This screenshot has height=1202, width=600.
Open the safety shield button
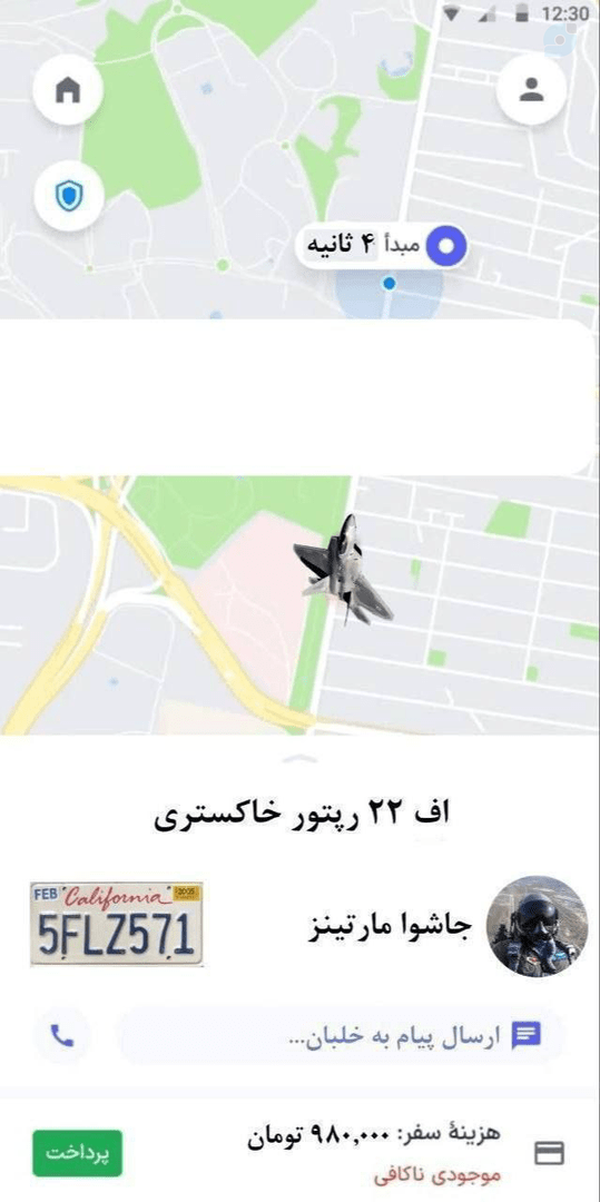(68, 197)
